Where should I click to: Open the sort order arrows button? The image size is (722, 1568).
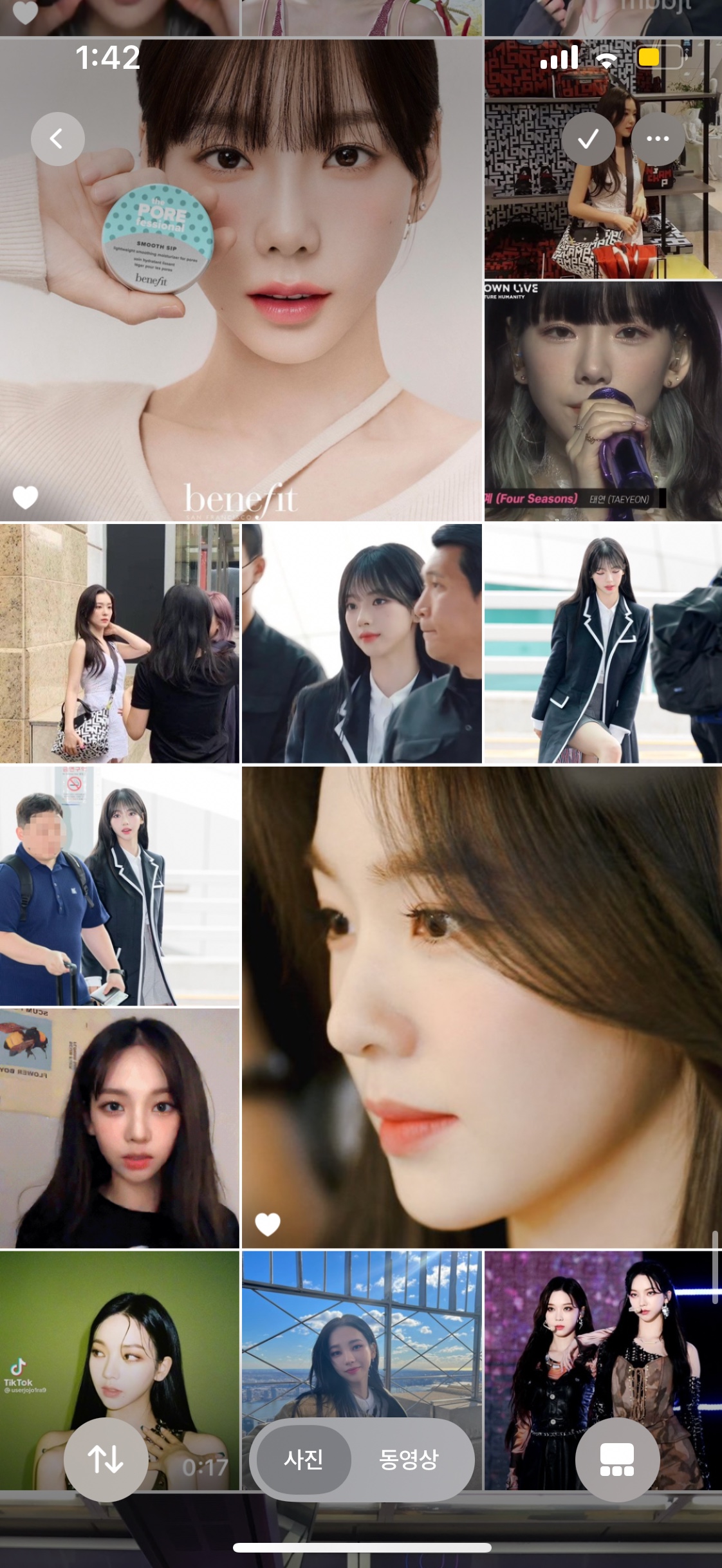[106, 1459]
